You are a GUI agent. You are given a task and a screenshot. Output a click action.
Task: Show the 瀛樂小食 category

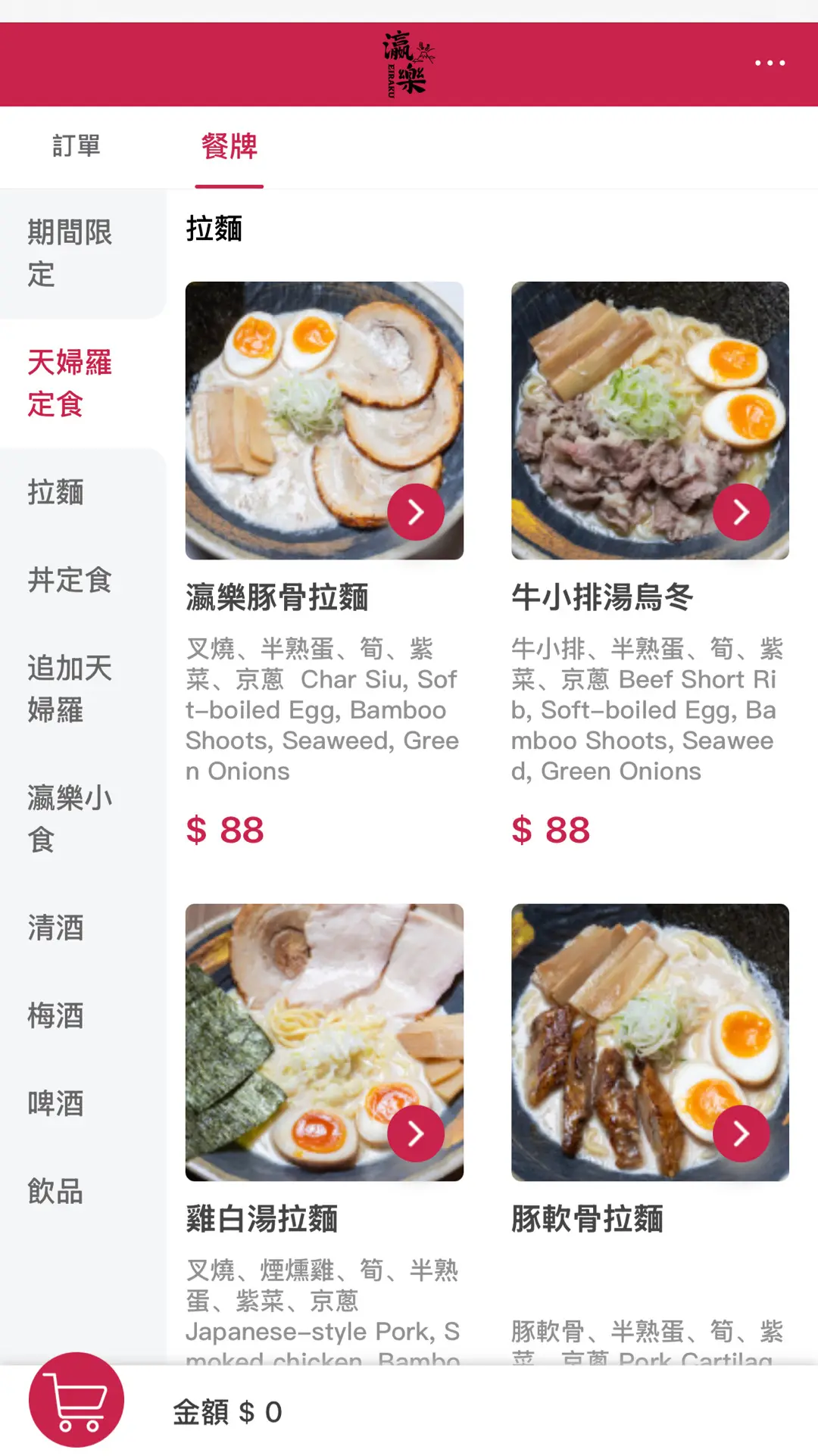click(70, 818)
